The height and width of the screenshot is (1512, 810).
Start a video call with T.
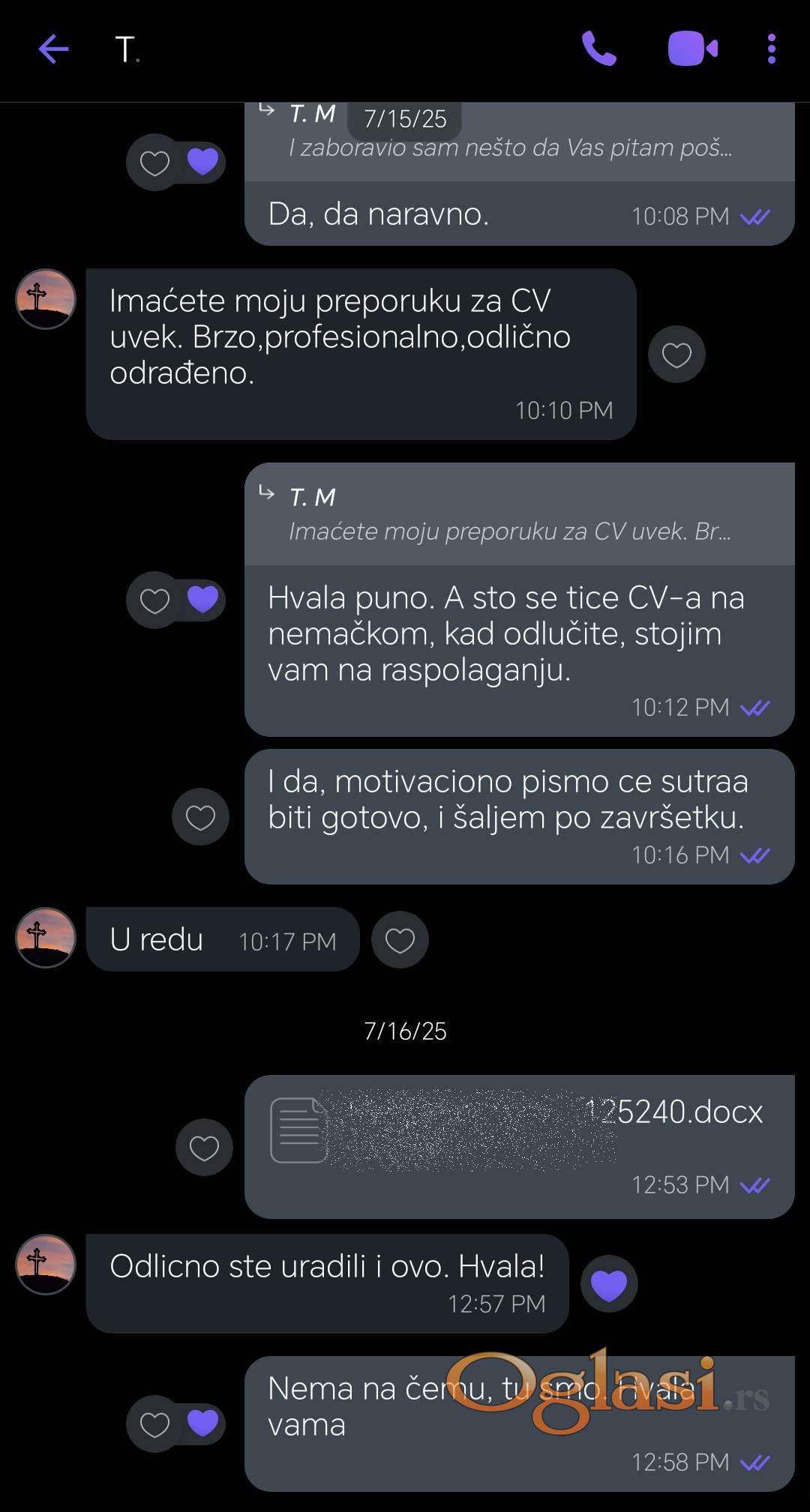tap(692, 49)
